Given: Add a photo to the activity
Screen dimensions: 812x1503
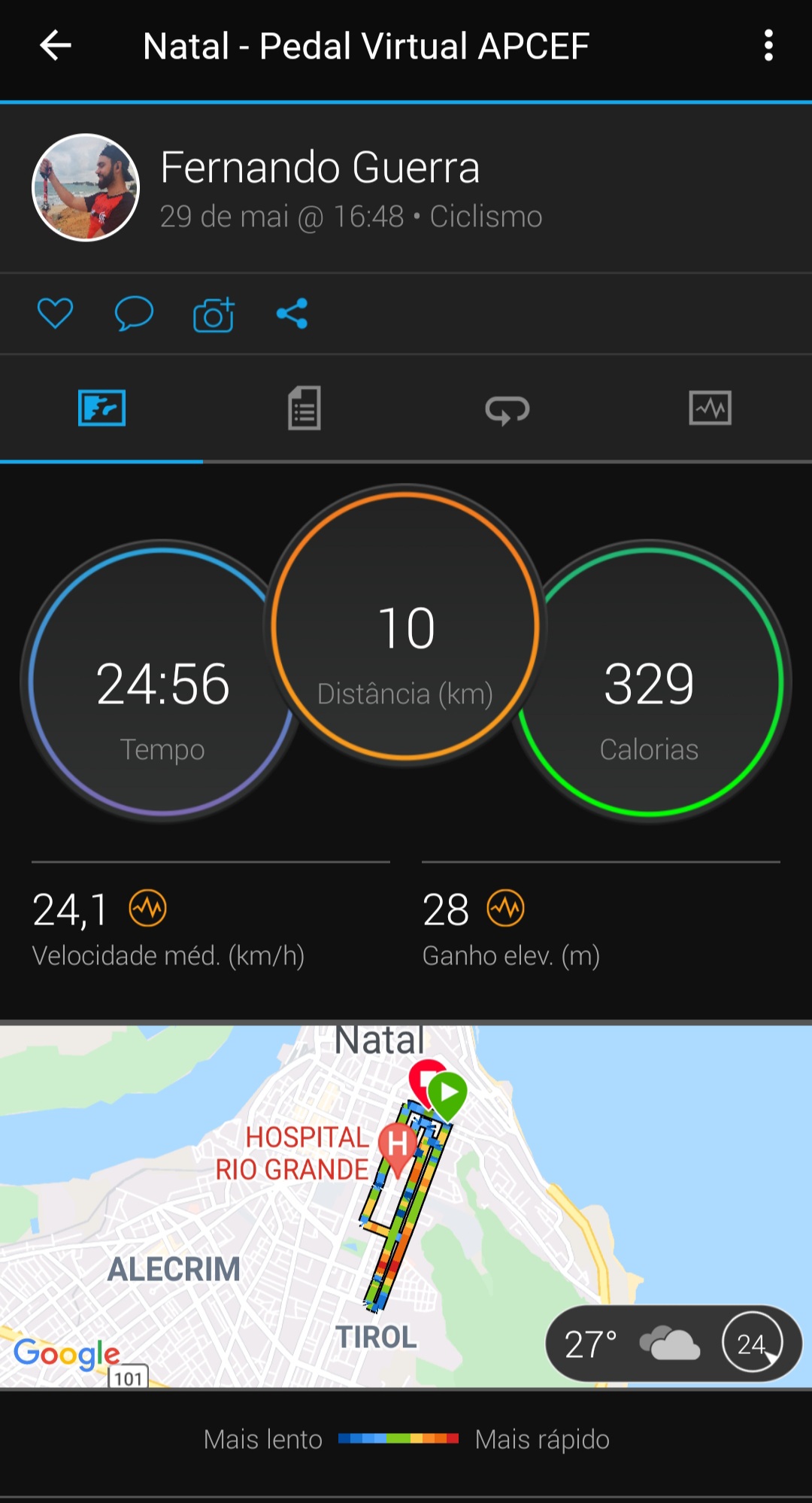Looking at the screenshot, I should tap(214, 314).
